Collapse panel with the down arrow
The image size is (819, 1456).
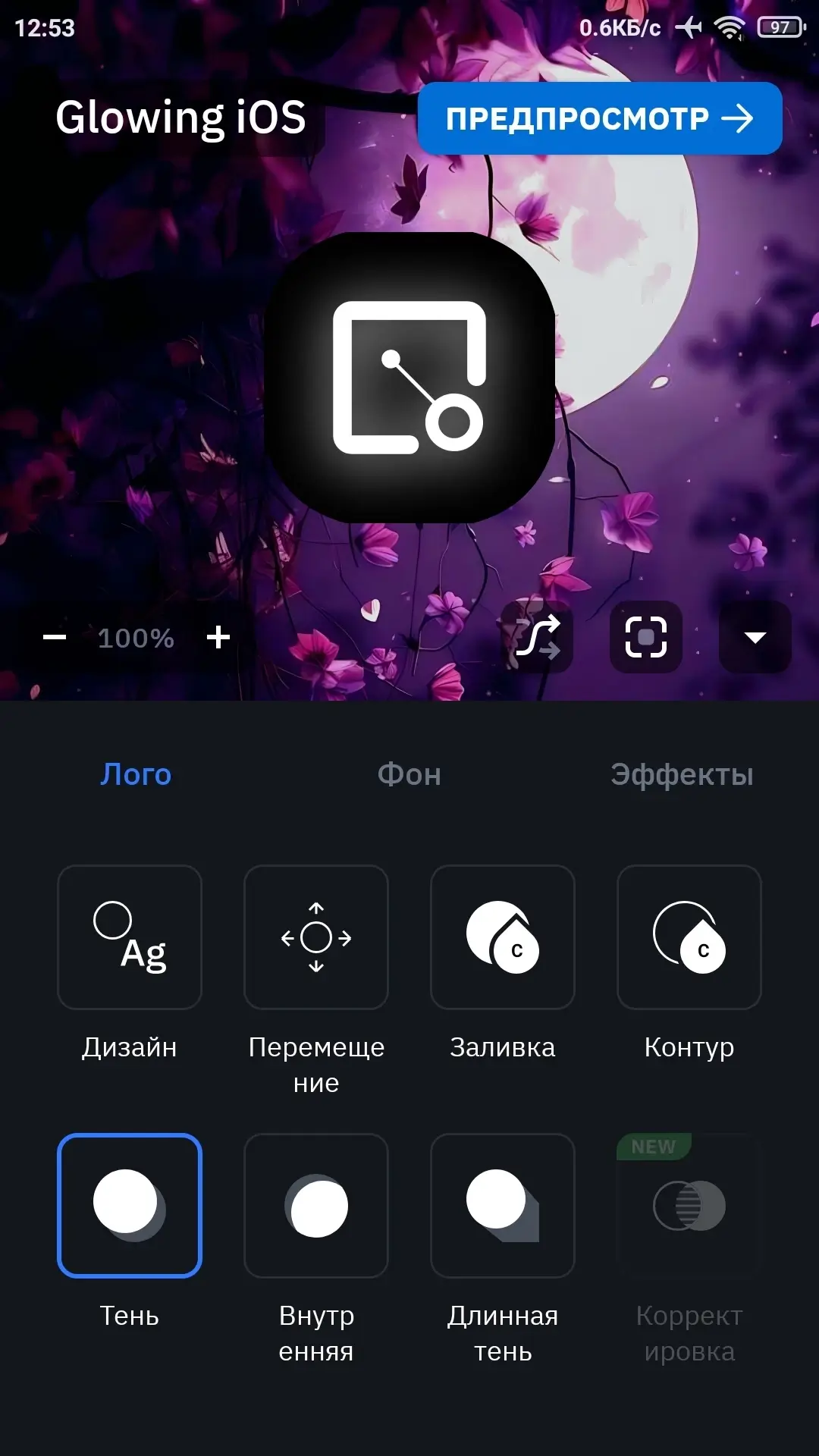coord(755,637)
